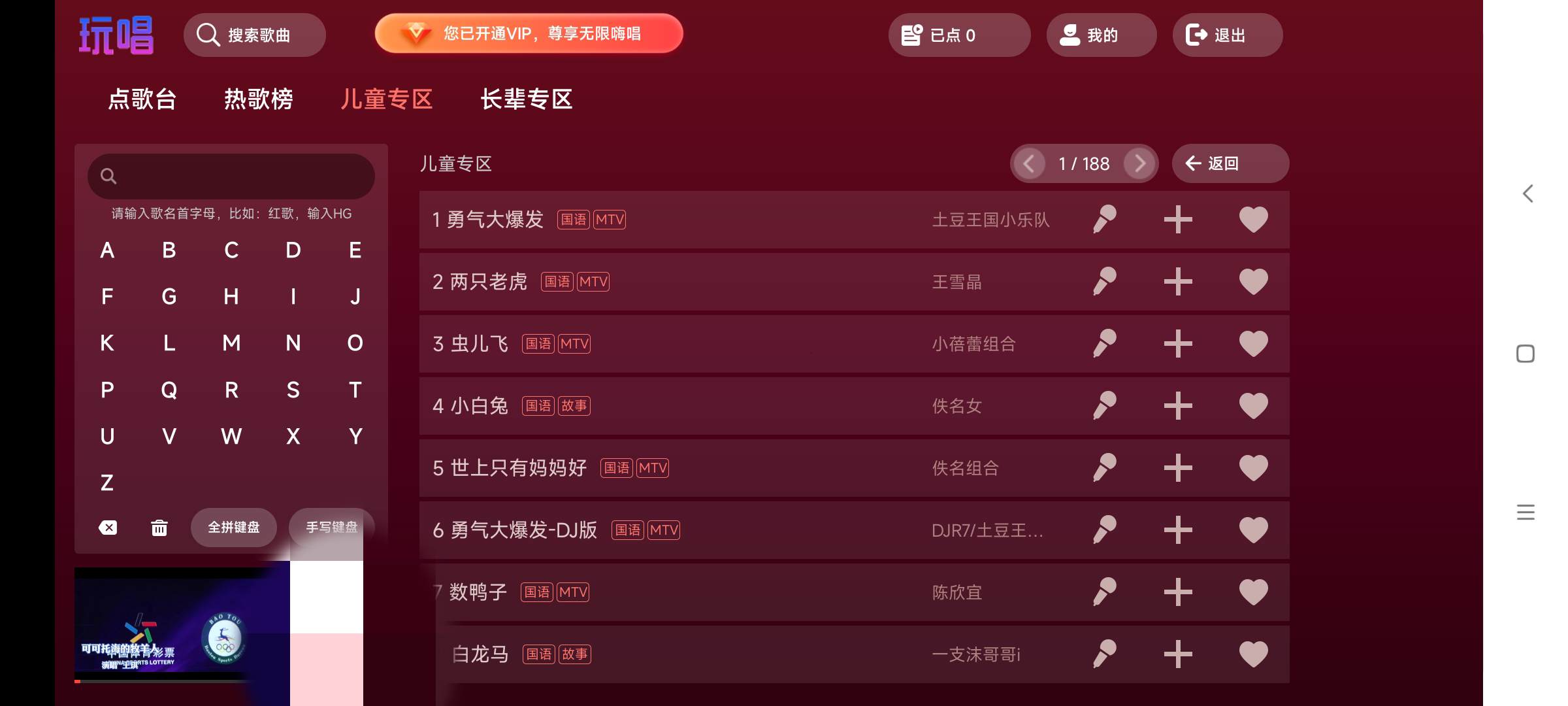This screenshot has width=1568, height=706.
Task: Switch to 全拼键盘 keyboard
Action: point(233,528)
